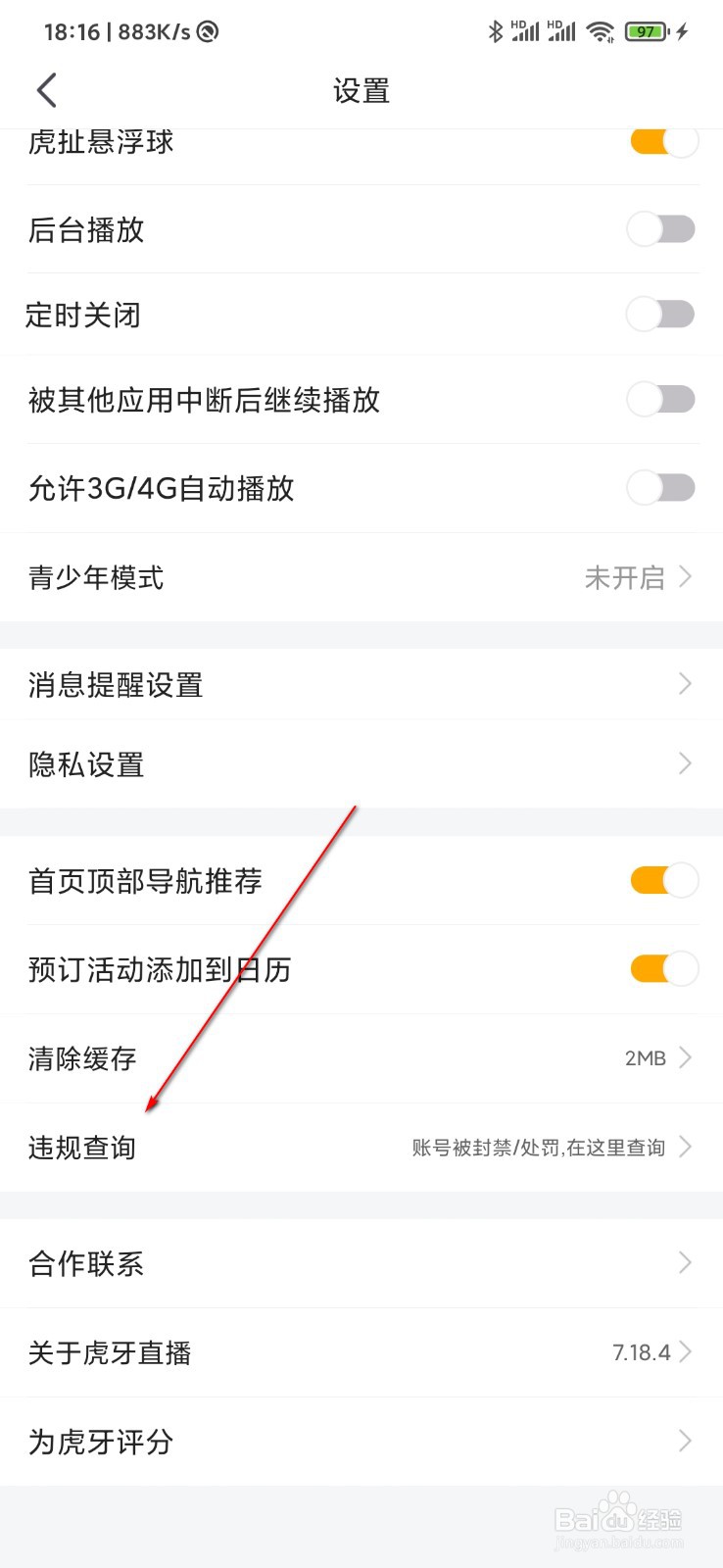723x1568 pixels.
Task: Open 青少年模式 teen mode settings
Action: point(361,578)
